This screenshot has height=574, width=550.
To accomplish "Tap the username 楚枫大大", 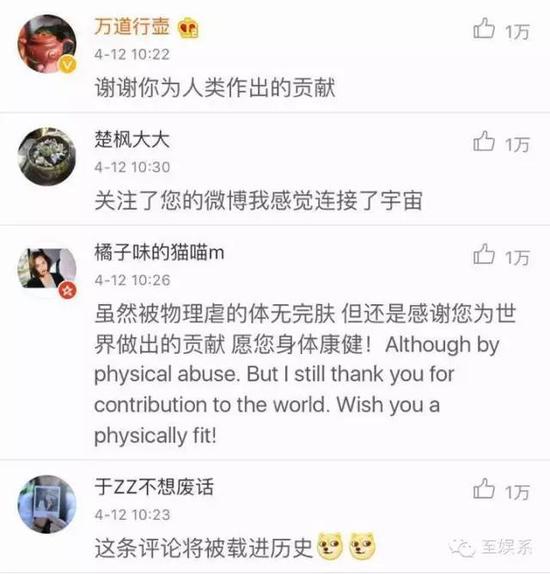I will click(x=132, y=139).
